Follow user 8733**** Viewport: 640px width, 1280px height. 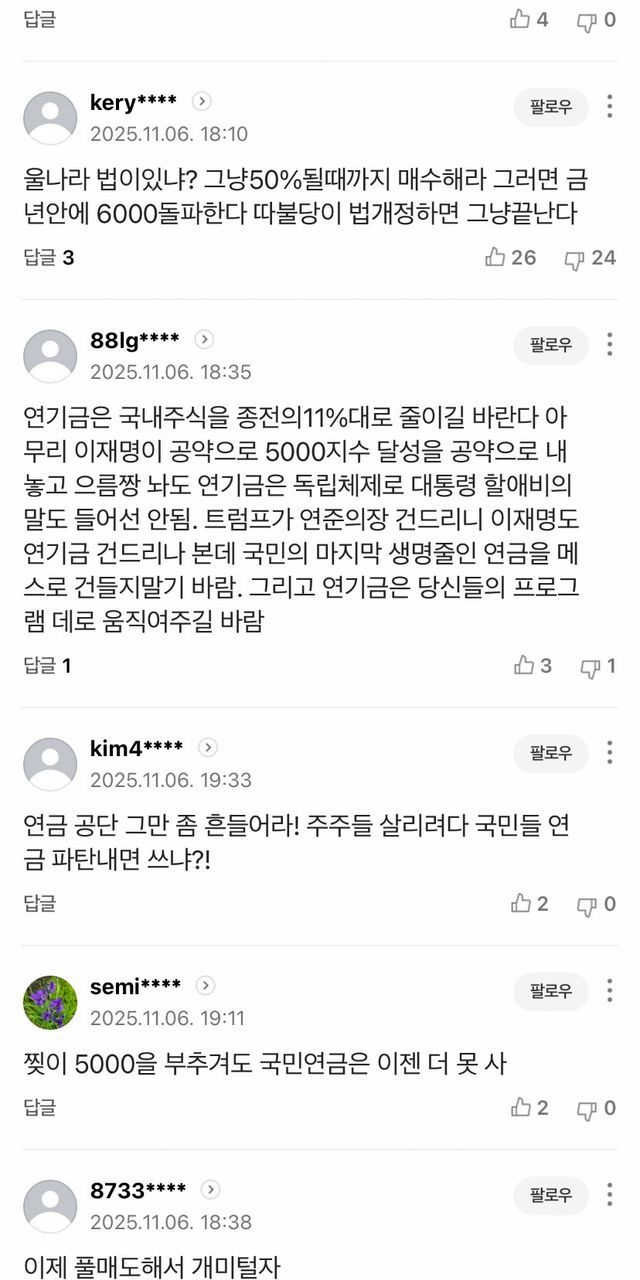click(551, 1194)
